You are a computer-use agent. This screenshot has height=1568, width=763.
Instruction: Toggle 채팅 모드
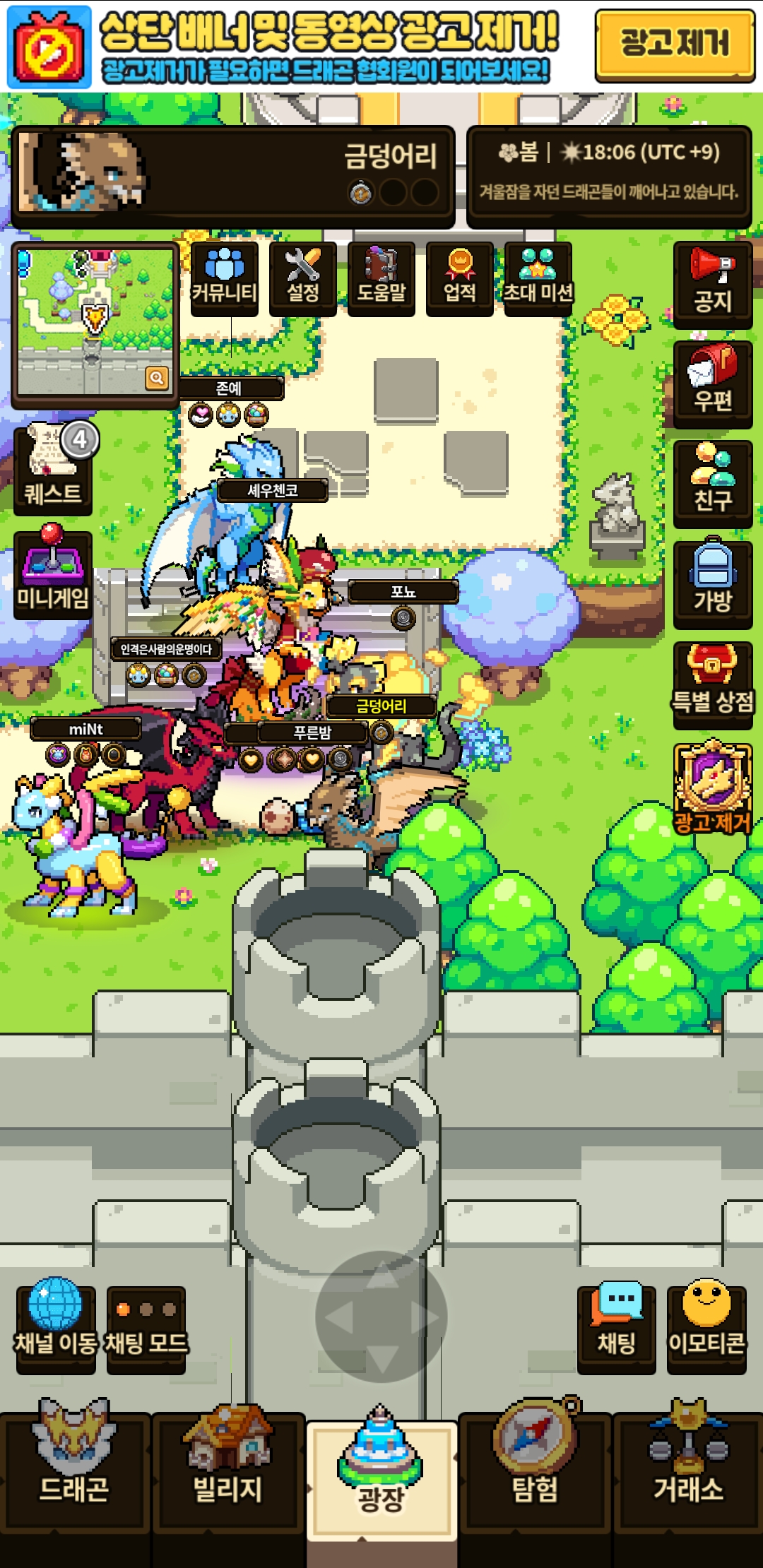(x=146, y=1328)
